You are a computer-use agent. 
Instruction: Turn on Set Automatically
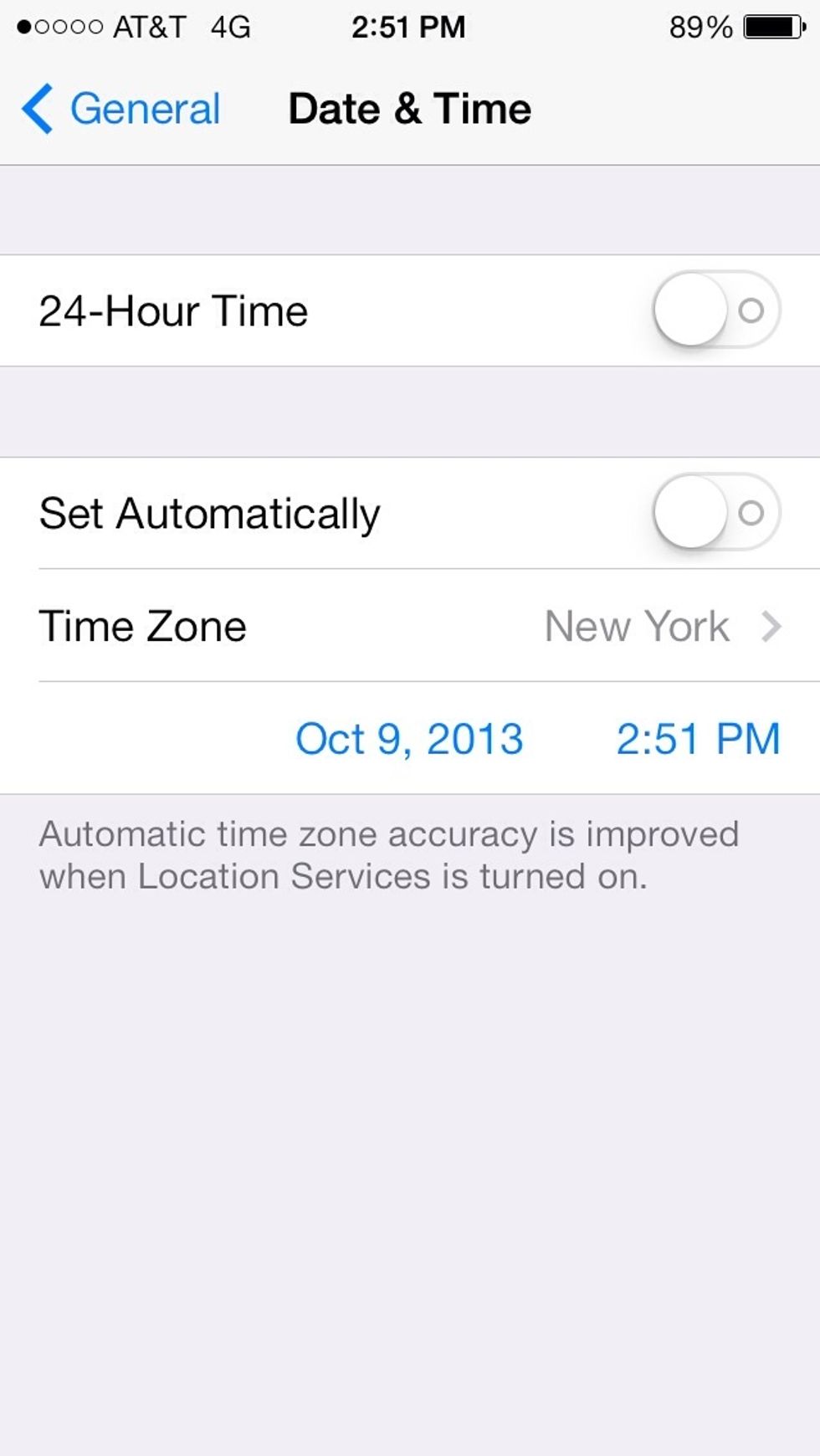[716, 513]
